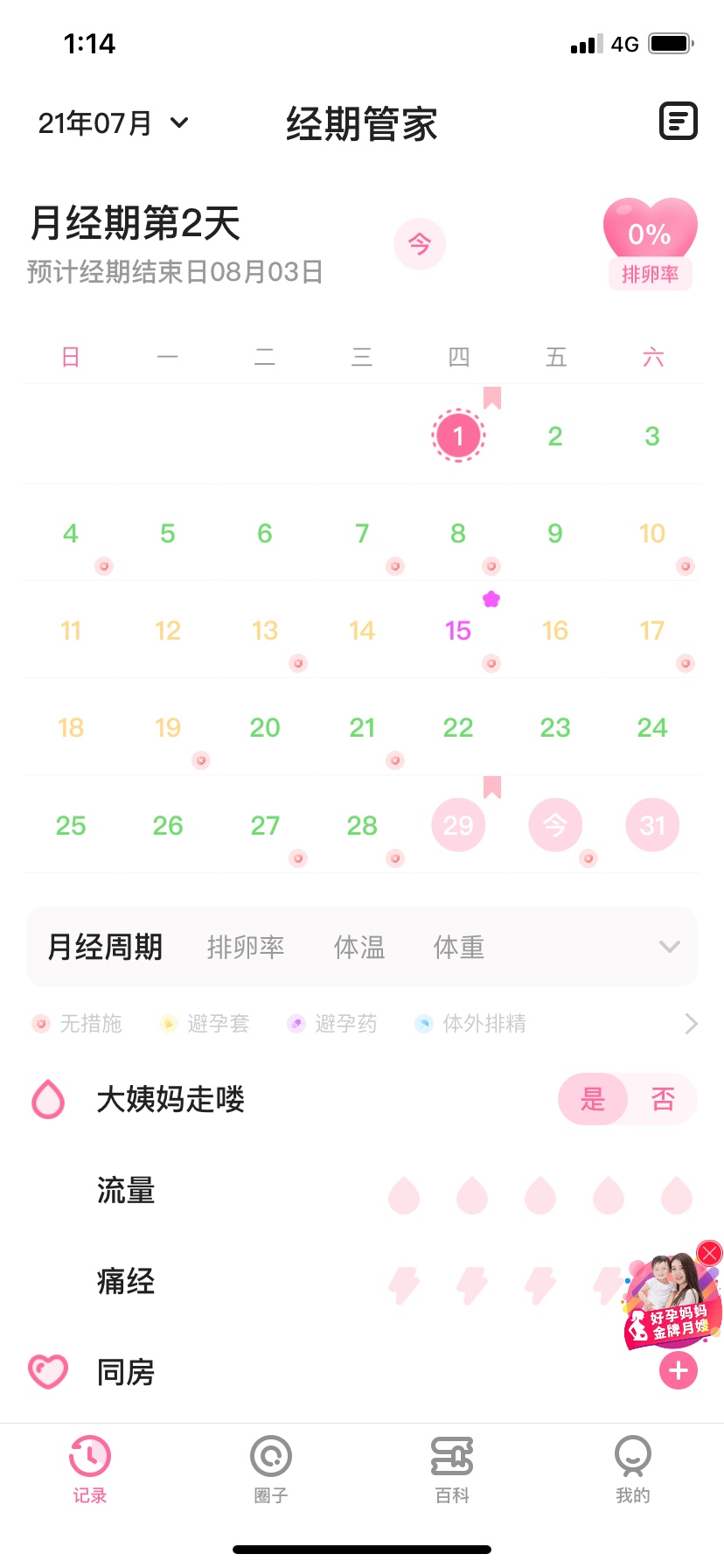Image resolution: width=724 pixels, height=1568 pixels.
Task: Dismiss the 好孕妈妈 floating ad
Action: pos(709,1253)
